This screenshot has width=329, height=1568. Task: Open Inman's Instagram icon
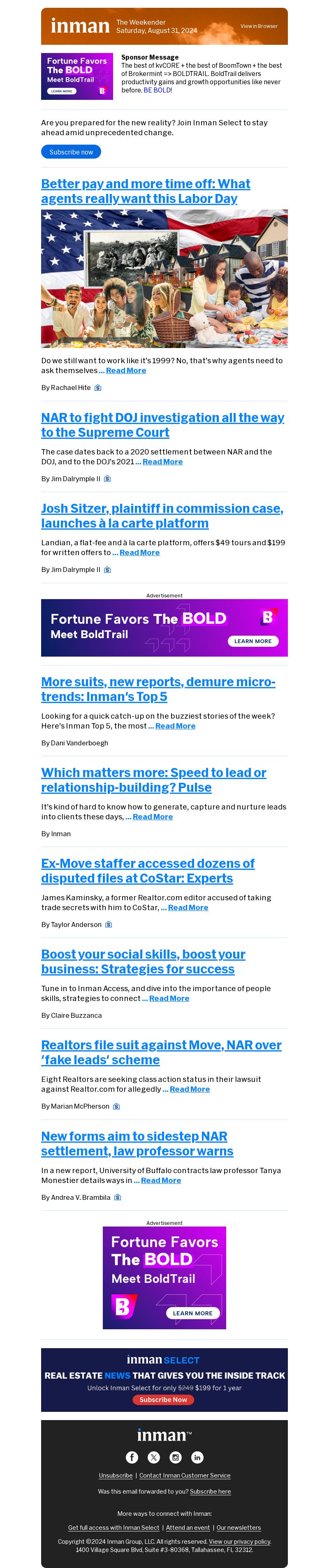pyautogui.click(x=176, y=1457)
